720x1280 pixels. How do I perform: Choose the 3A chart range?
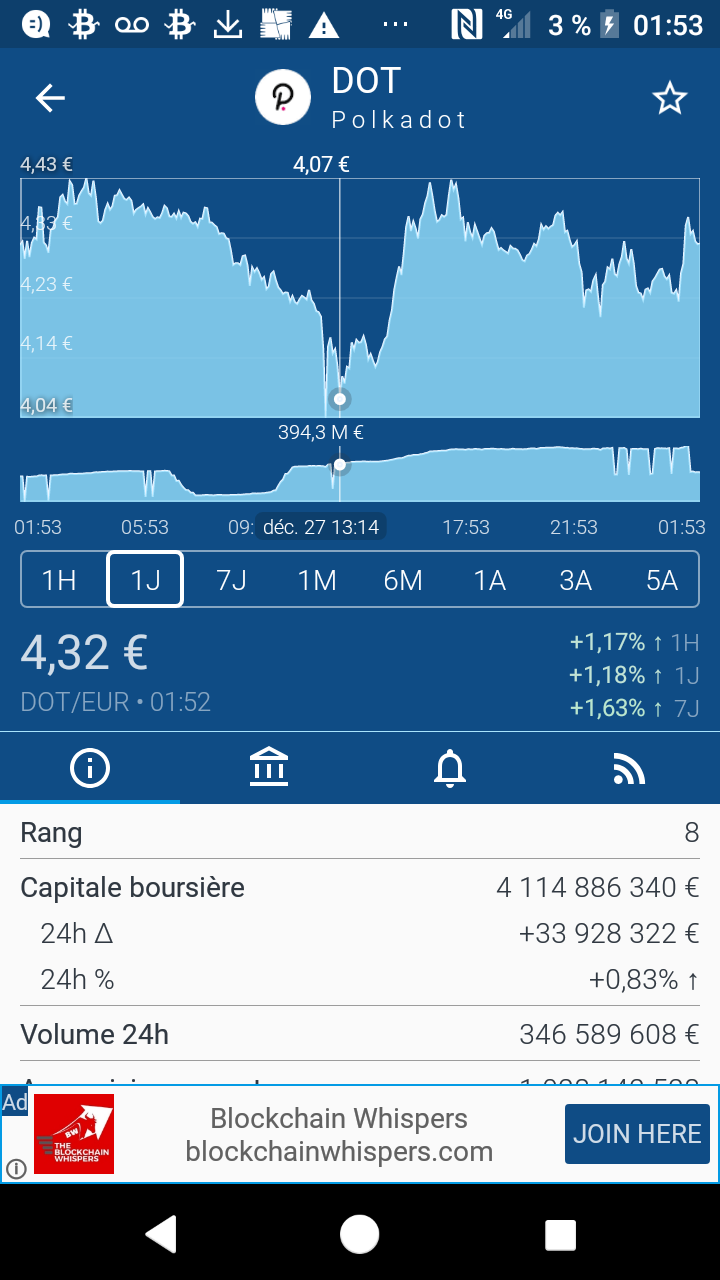[x=575, y=578]
